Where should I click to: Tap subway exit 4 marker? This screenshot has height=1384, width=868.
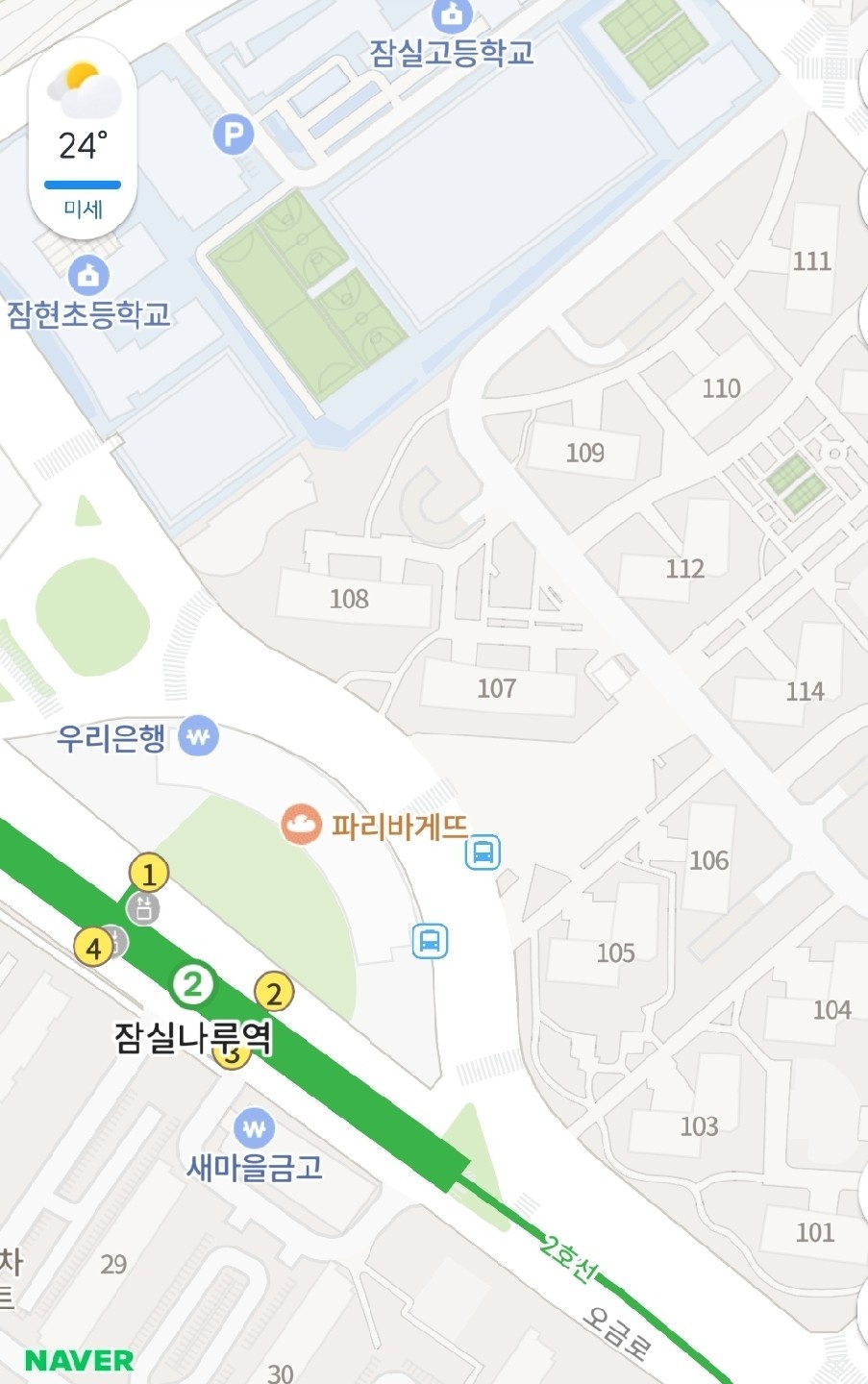pos(93,949)
